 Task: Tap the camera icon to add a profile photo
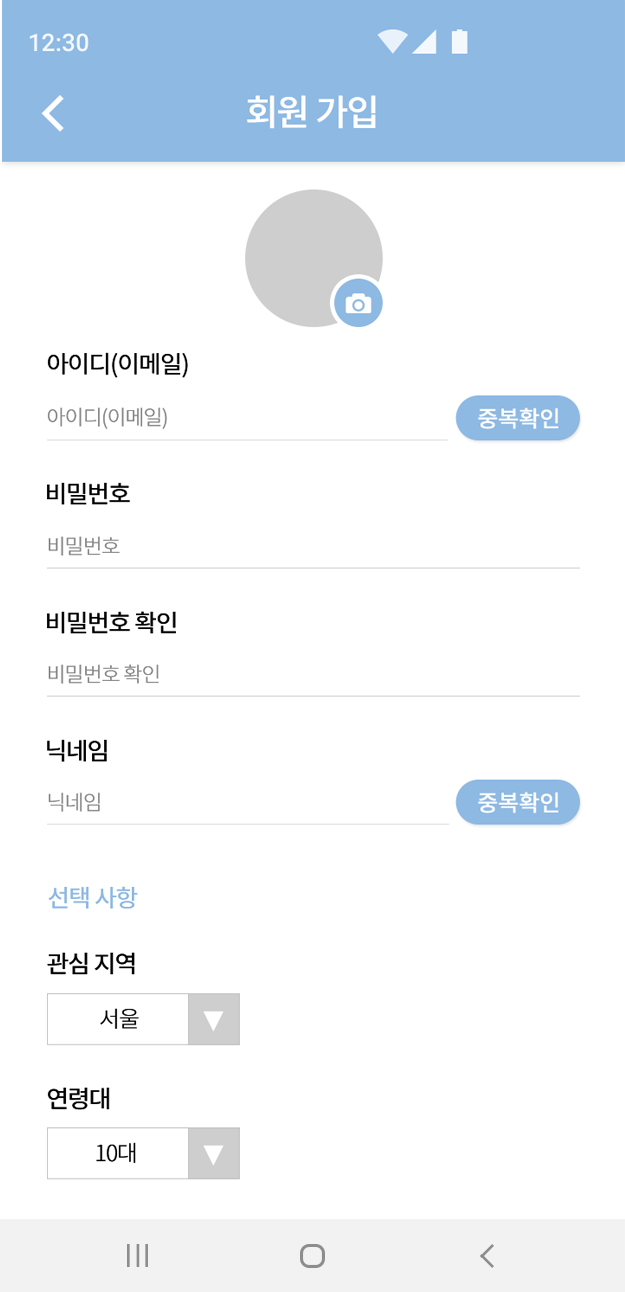pos(358,304)
